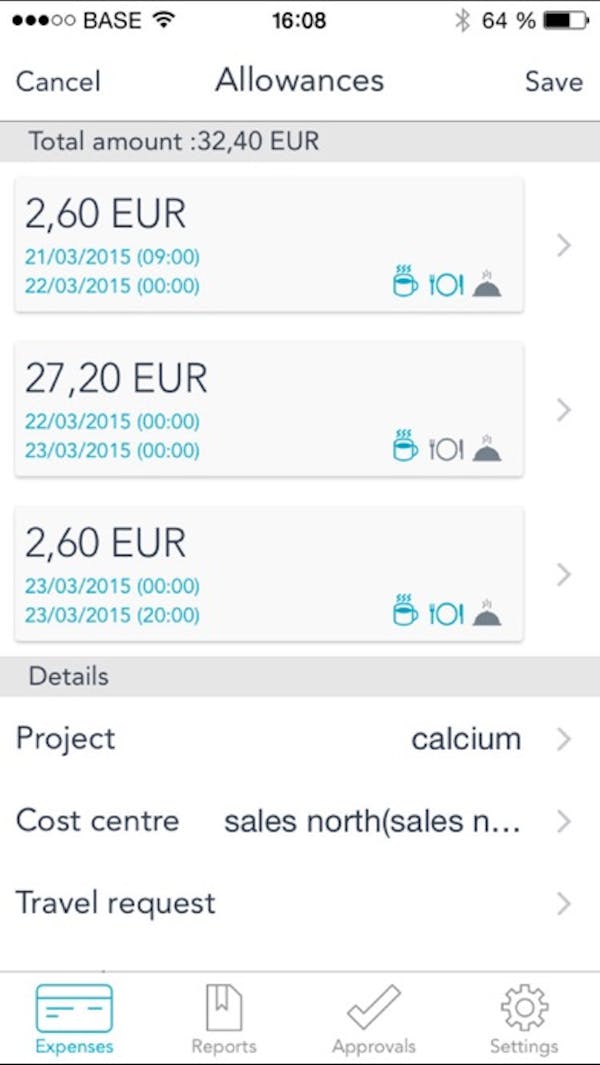Open the Cost centre row
The height and width of the screenshot is (1065, 600).
point(300,821)
